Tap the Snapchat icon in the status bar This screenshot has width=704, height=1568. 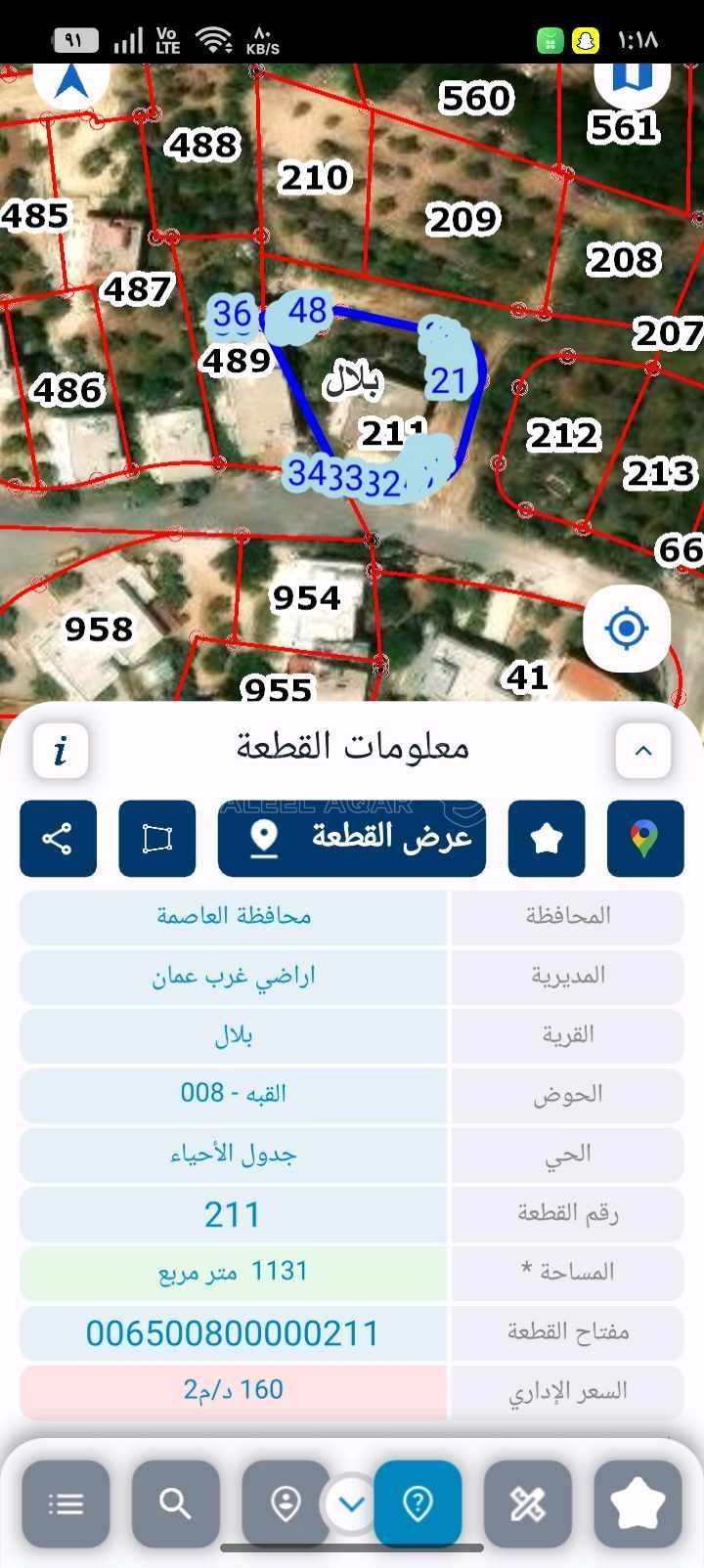pyautogui.click(x=588, y=40)
